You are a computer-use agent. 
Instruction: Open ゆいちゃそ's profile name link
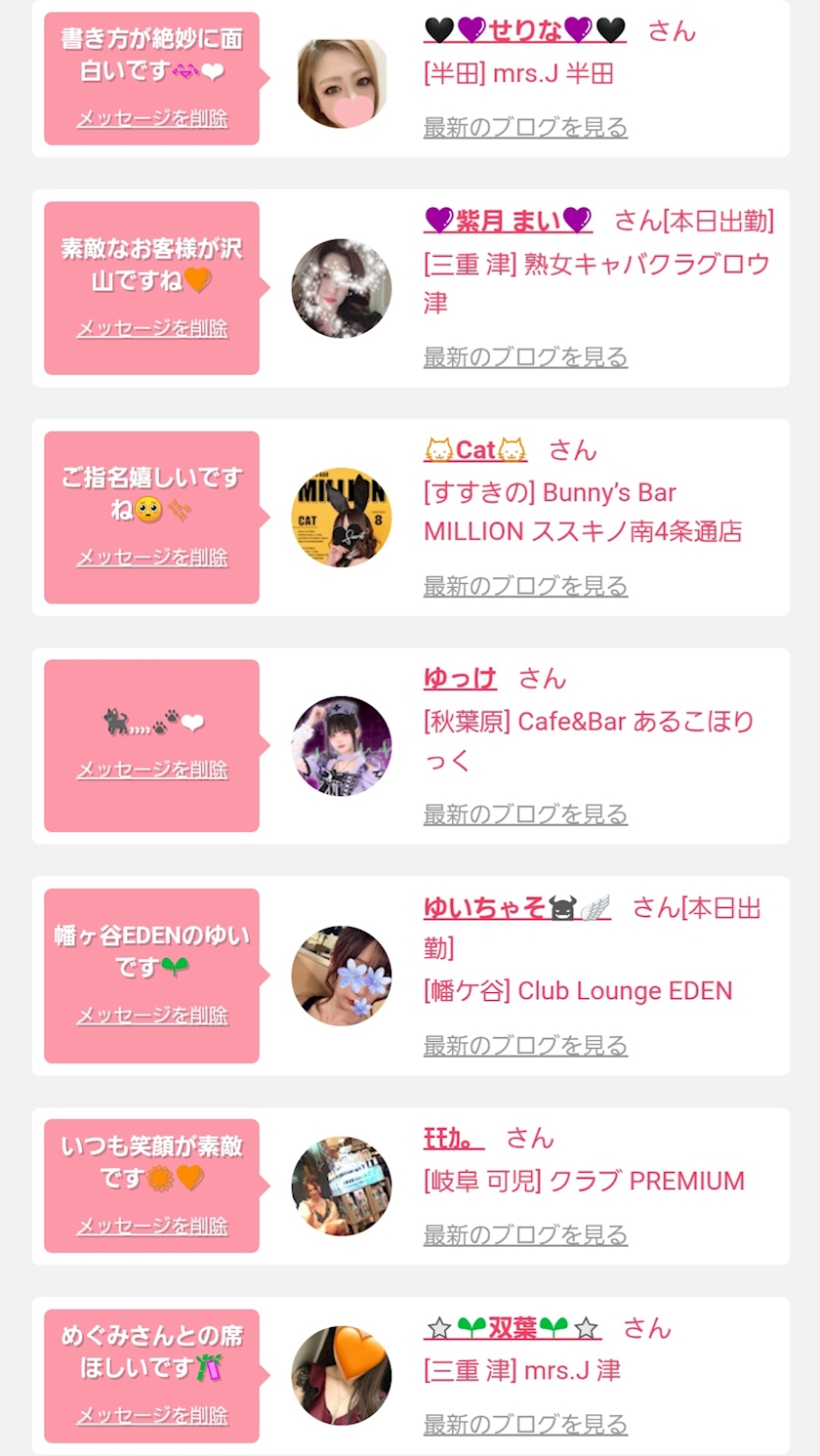[x=516, y=908]
